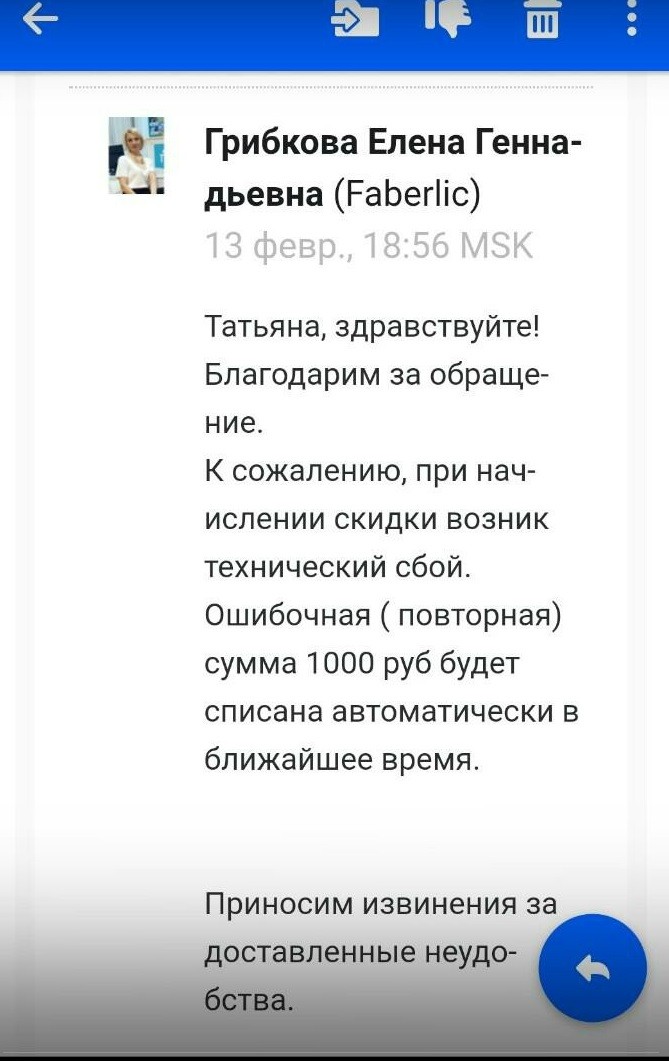Open sender Грибкова Елена's avatar
The width and height of the screenshot is (669, 1061).
(136, 155)
